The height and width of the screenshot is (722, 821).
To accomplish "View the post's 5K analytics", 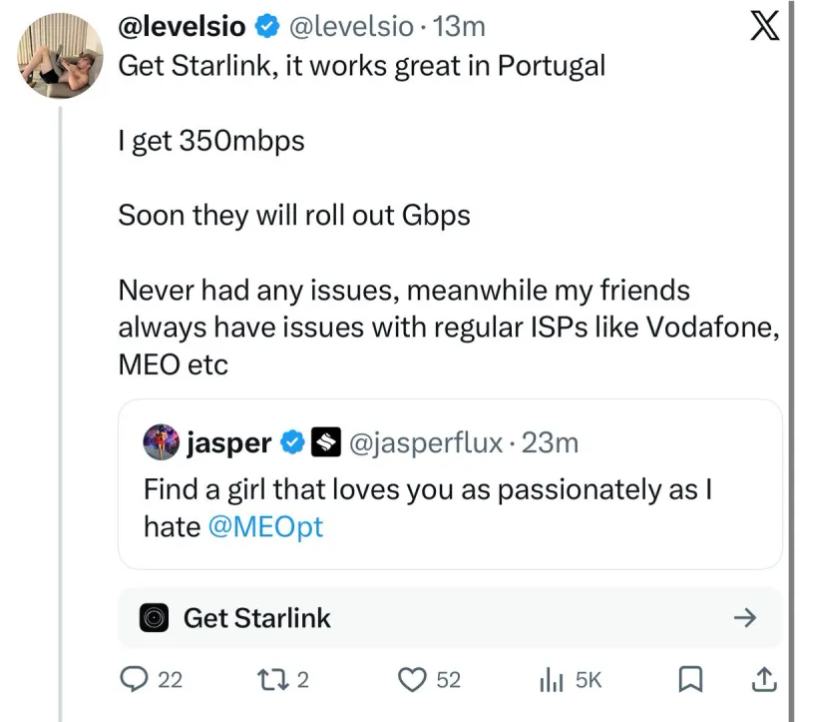I will click(x=552, y=680).
